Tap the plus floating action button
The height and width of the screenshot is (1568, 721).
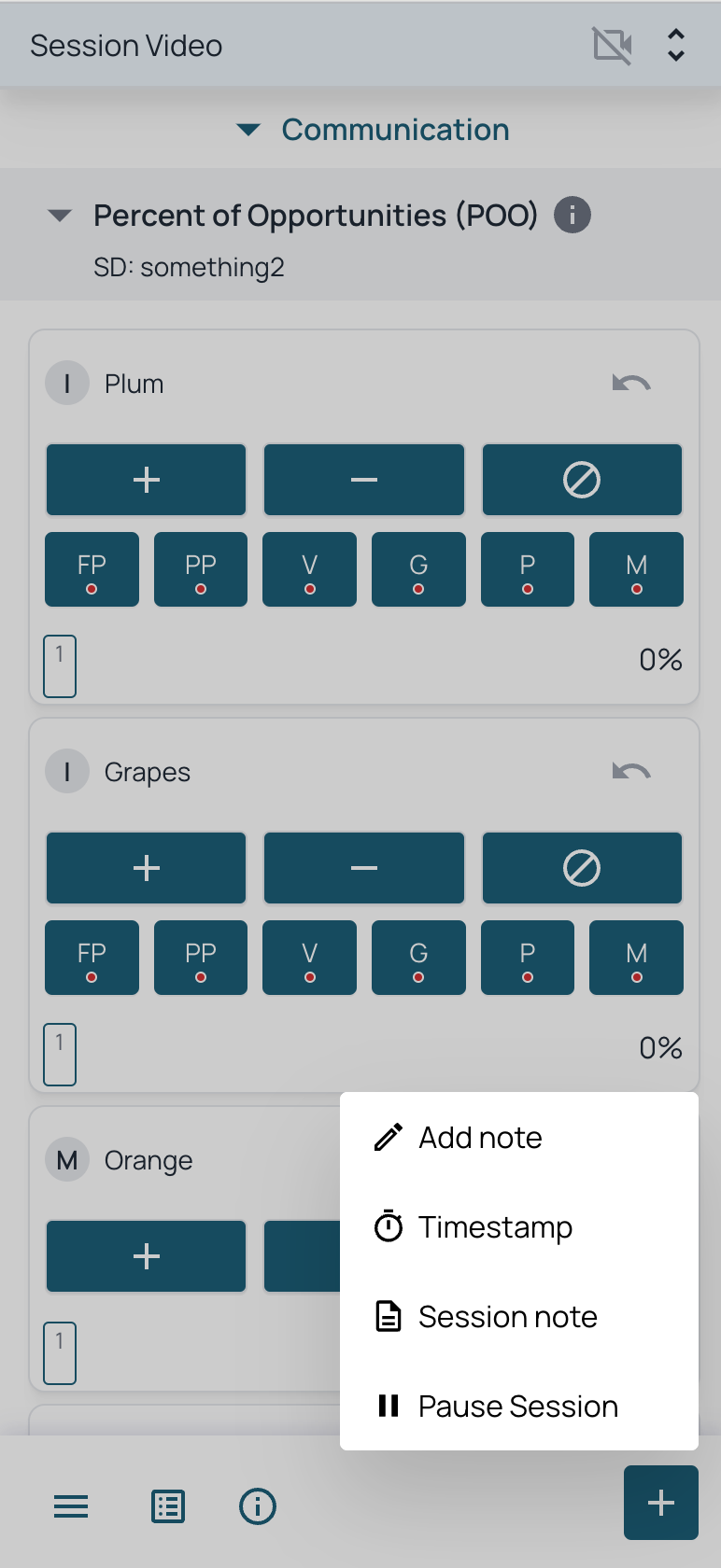point(661,1503)
